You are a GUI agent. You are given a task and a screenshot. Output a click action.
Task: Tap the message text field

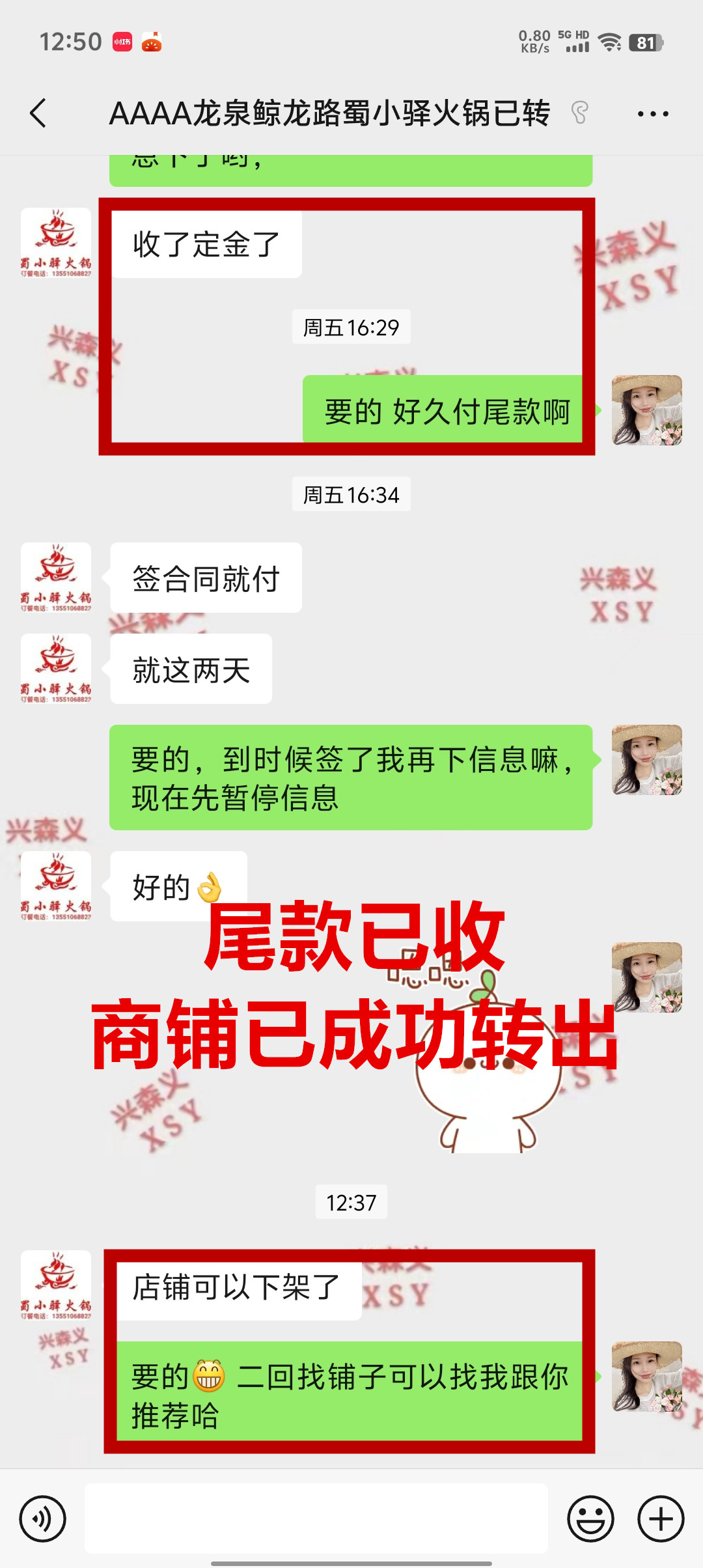click(316, 1519)
